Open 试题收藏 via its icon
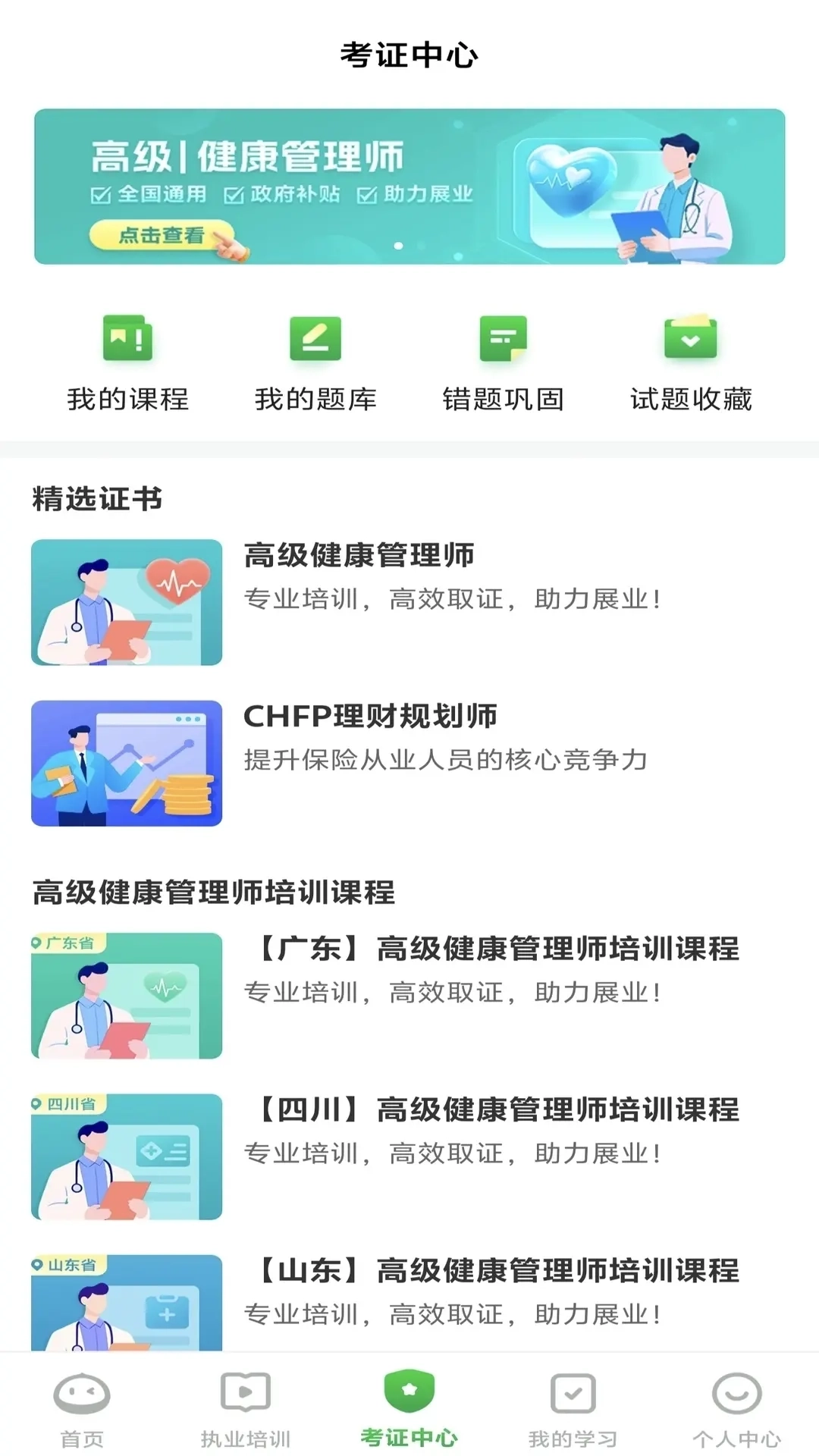Viewport: 819px width, 1456px height. point(690,340)
